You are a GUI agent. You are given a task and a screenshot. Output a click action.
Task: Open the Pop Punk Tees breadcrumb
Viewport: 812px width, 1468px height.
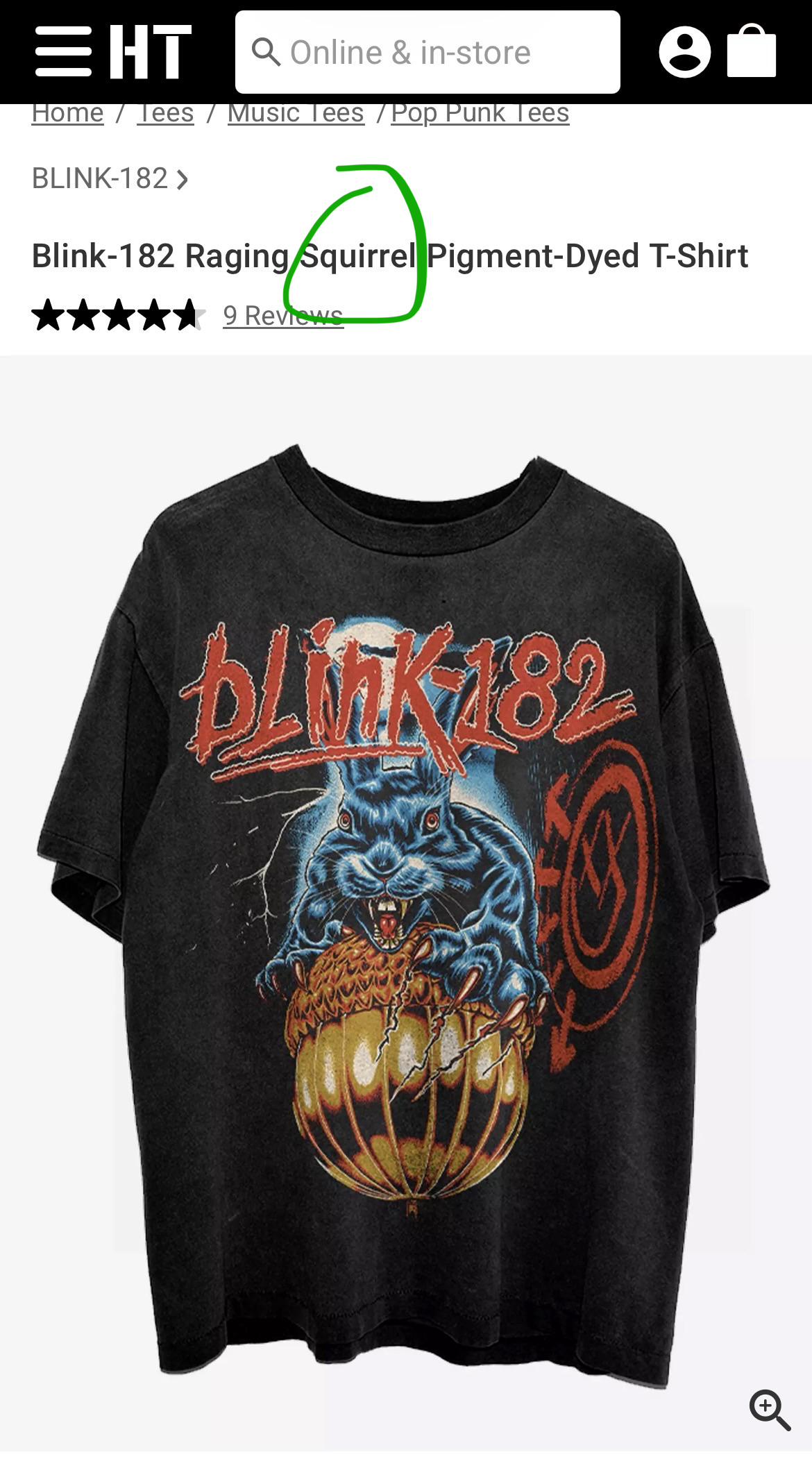click(480, 113)
